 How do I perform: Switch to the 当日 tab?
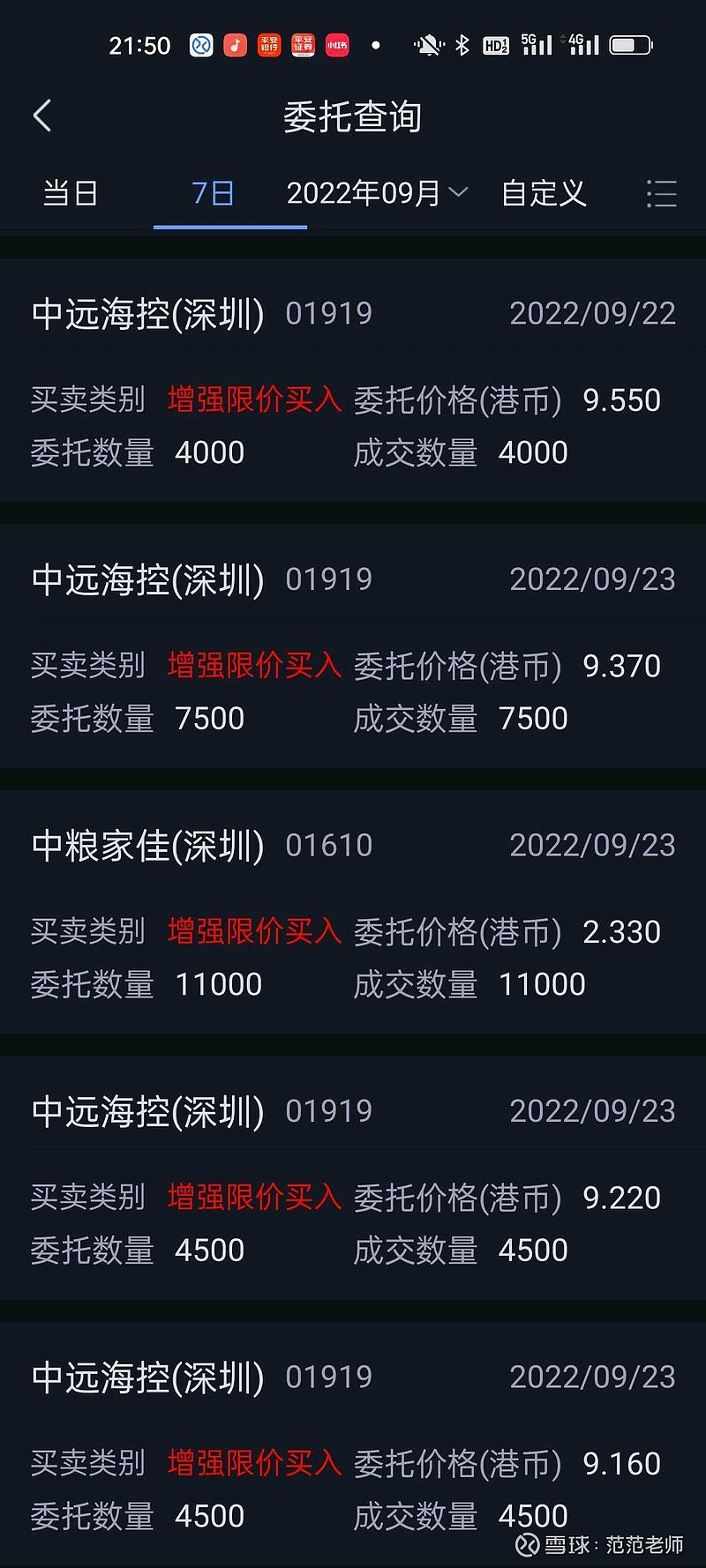71,194
